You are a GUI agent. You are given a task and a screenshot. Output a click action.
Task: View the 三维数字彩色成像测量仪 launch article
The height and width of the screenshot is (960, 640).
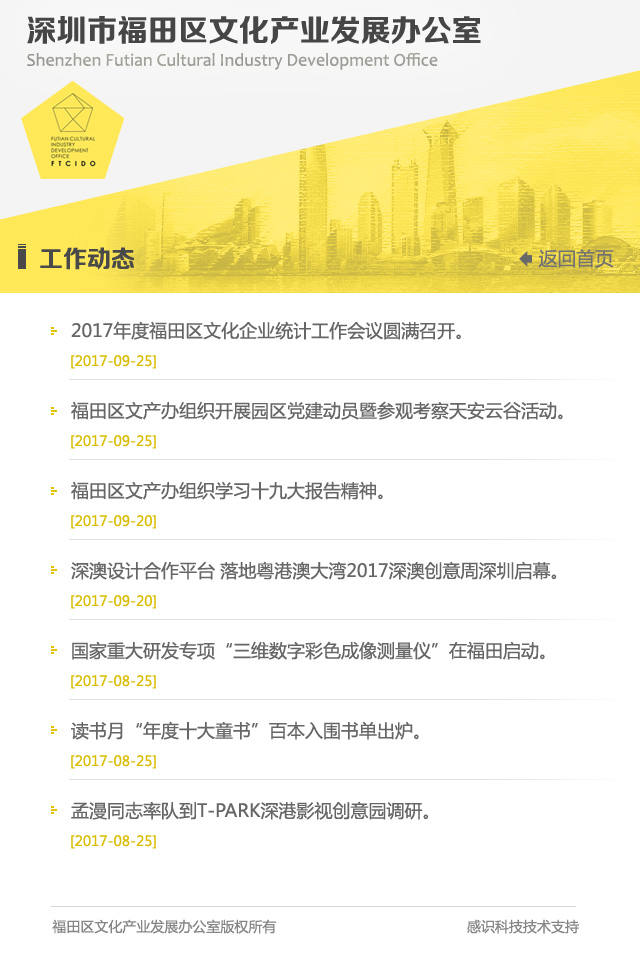tap(308, 651)
